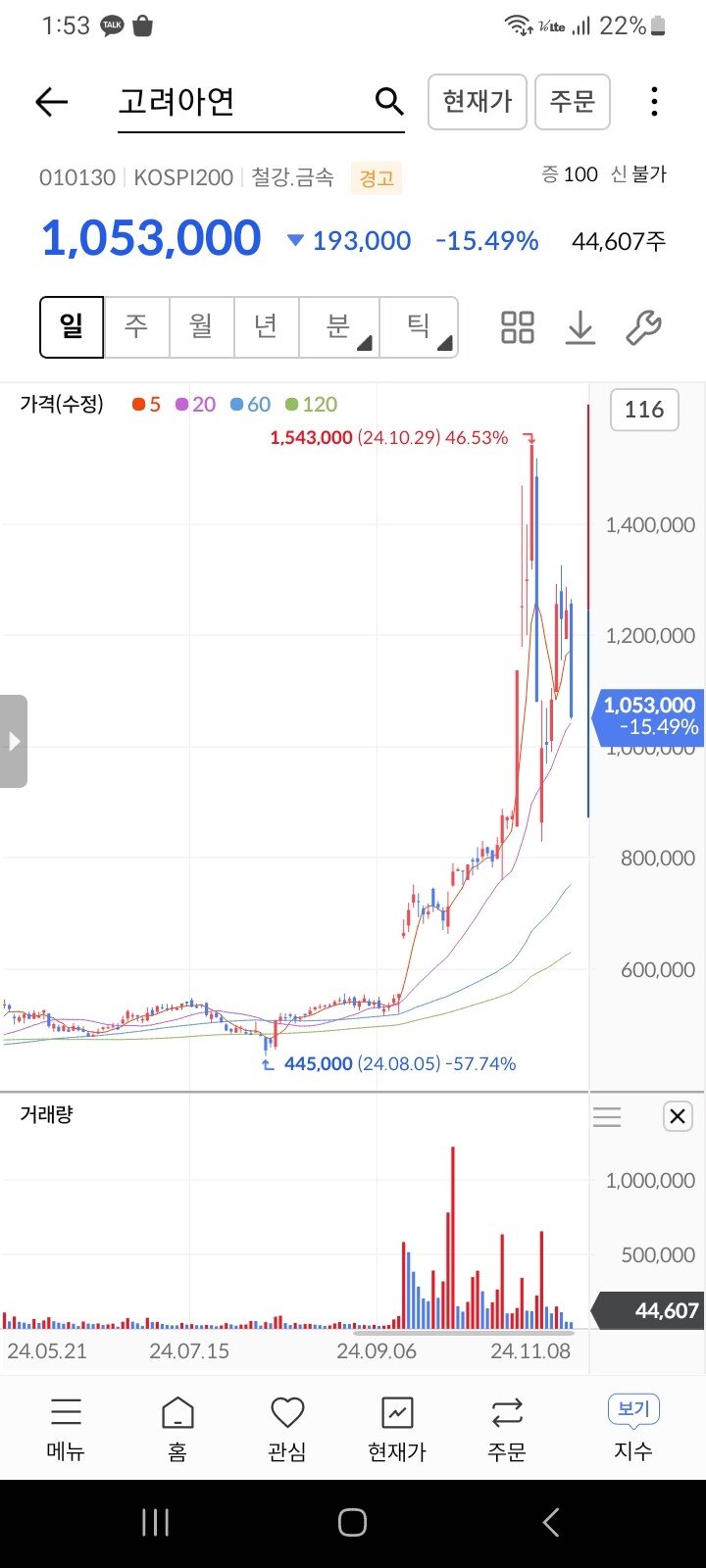Open the 메뉴 tab in bottom bar
The height and width of the screenshot is (1568, 706).
click(x=66, y=1429)
